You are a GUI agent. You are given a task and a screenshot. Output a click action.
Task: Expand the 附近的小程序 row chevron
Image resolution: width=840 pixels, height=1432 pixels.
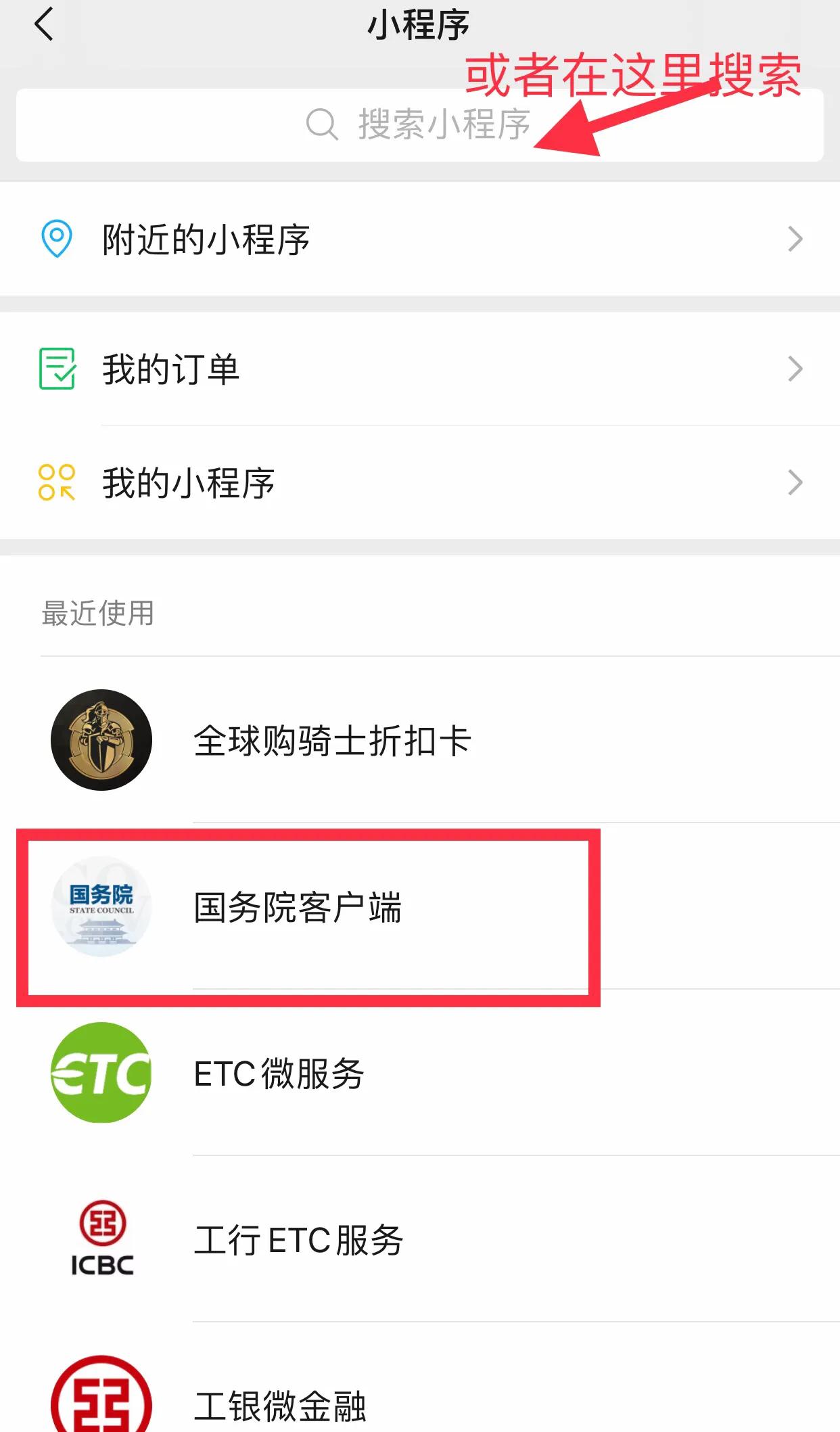point(797,239)
